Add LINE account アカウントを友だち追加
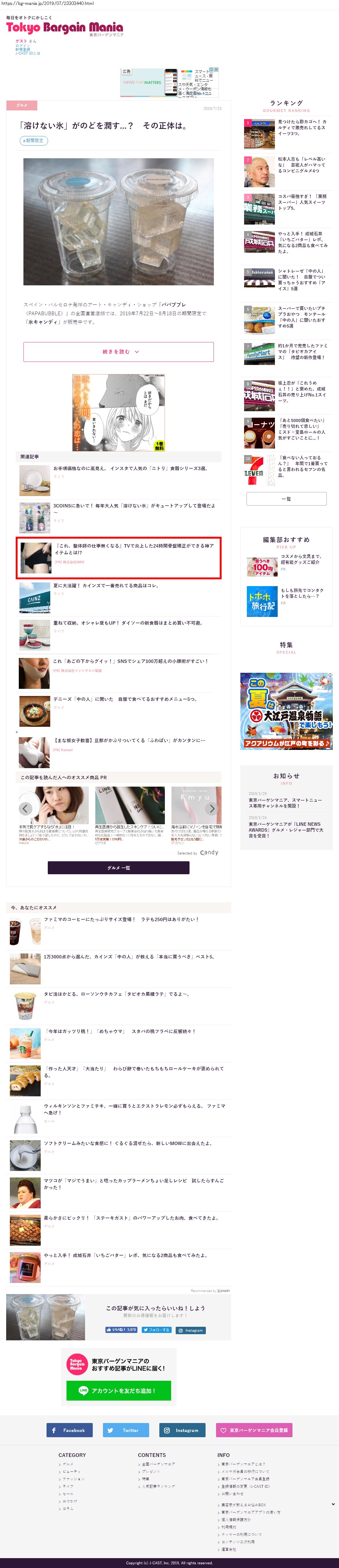 click(x=118, y=1390)
